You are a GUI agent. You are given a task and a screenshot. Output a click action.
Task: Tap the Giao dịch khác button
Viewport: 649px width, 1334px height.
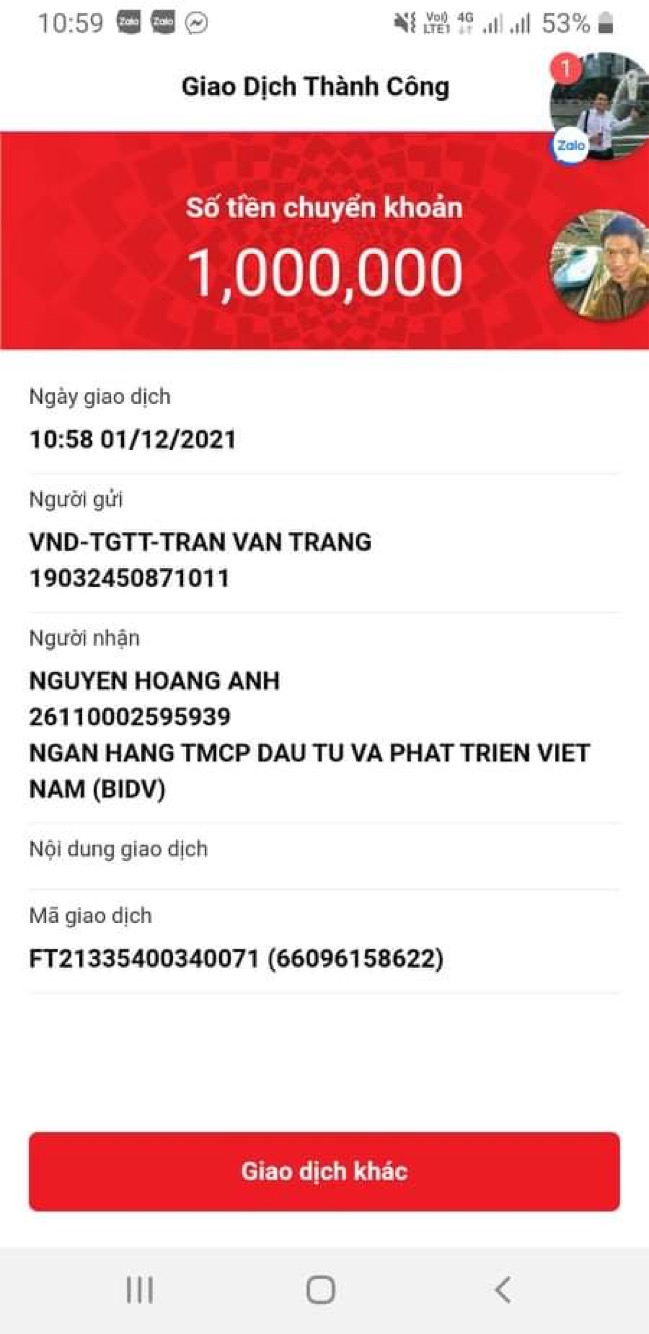click(324, 1171)
